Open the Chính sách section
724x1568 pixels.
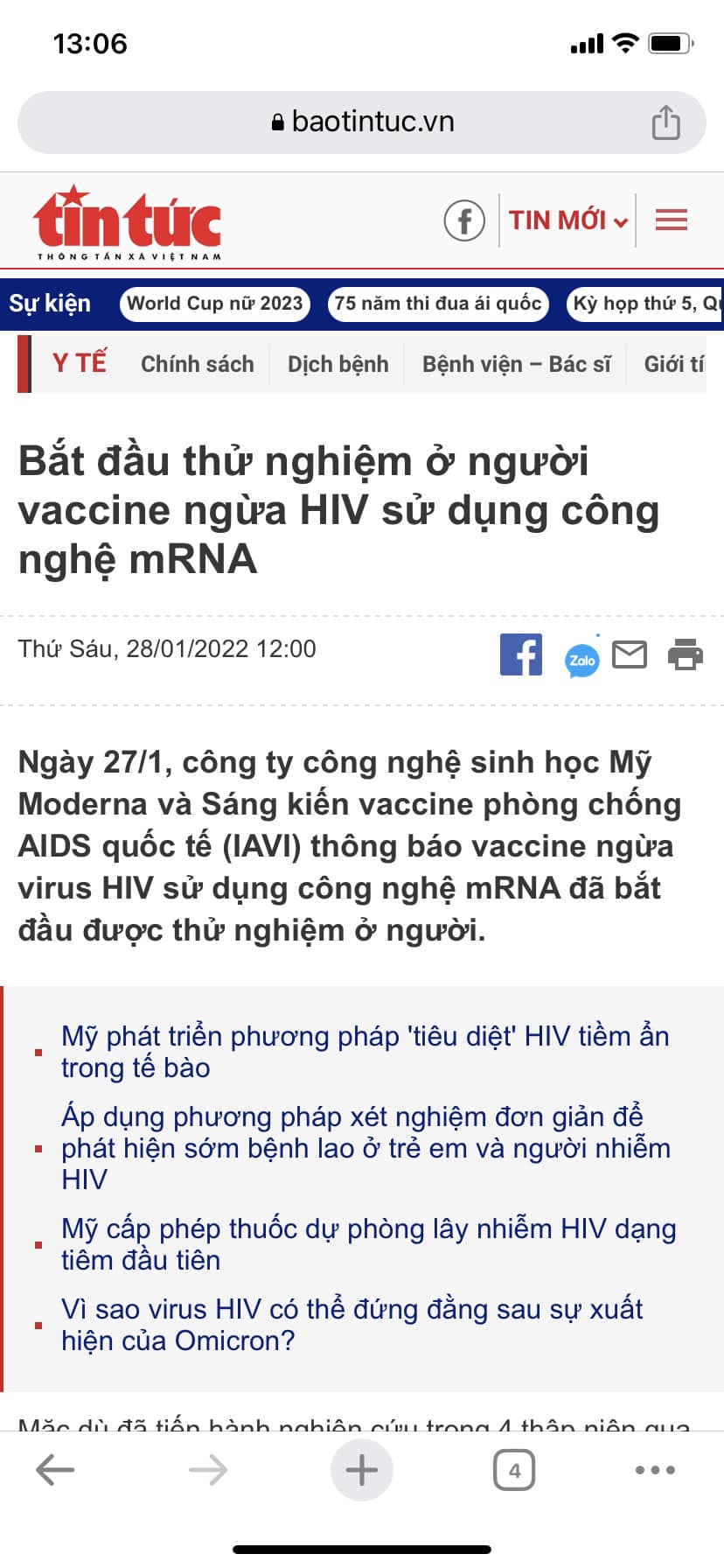[x=197, y=363]
